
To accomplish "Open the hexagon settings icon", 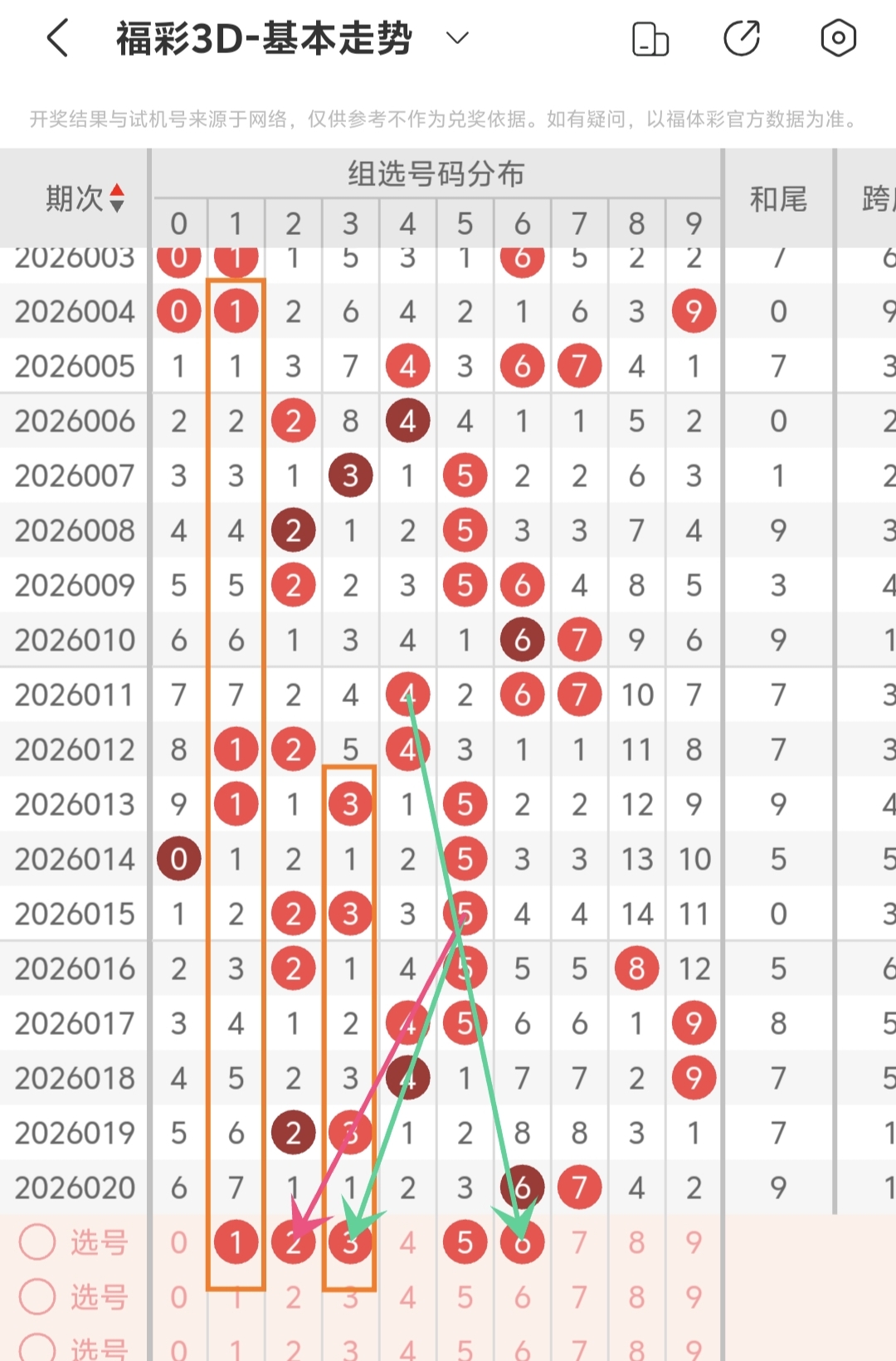I will (838, 39).
